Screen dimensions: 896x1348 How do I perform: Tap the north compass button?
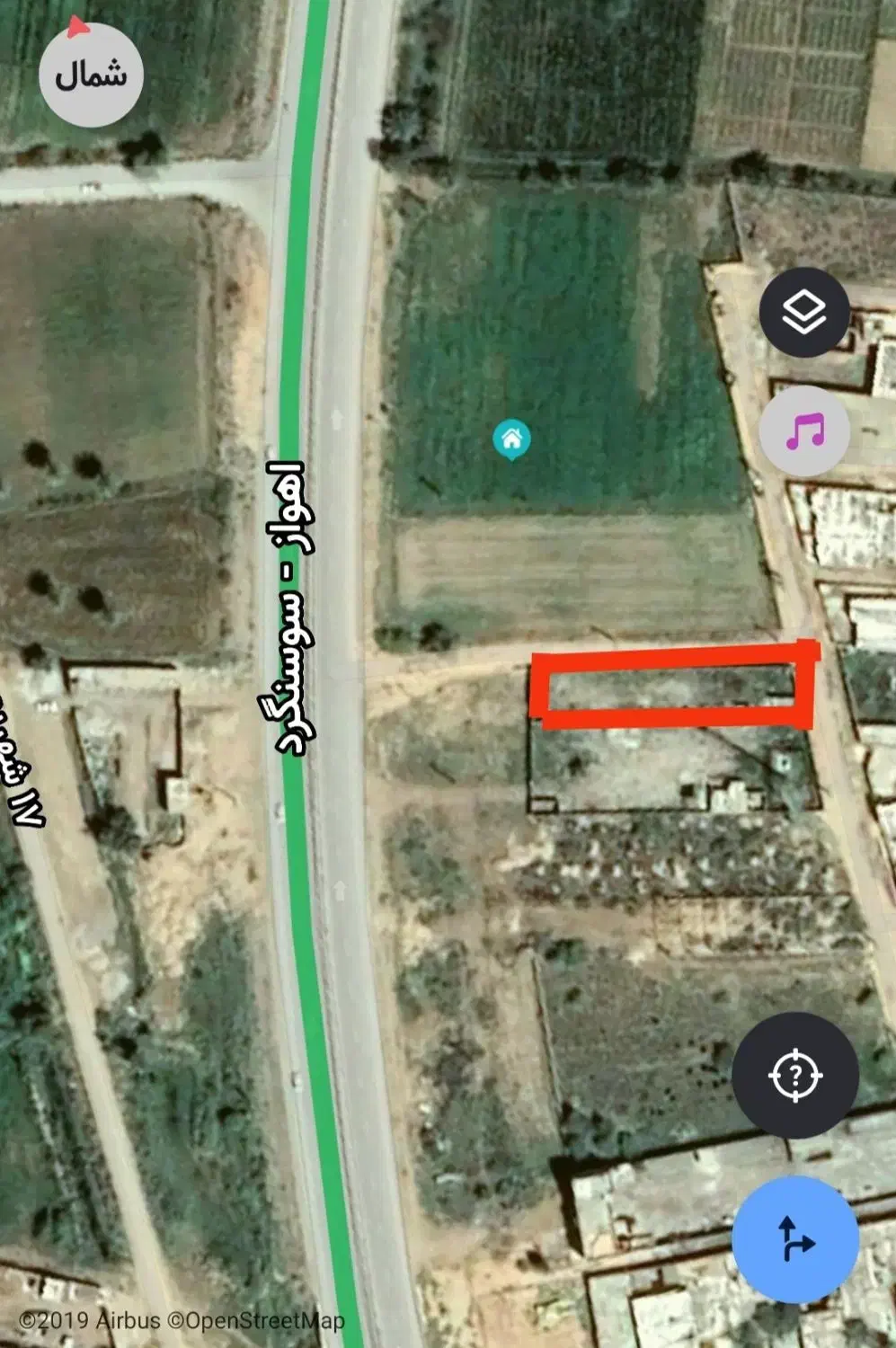90,75
